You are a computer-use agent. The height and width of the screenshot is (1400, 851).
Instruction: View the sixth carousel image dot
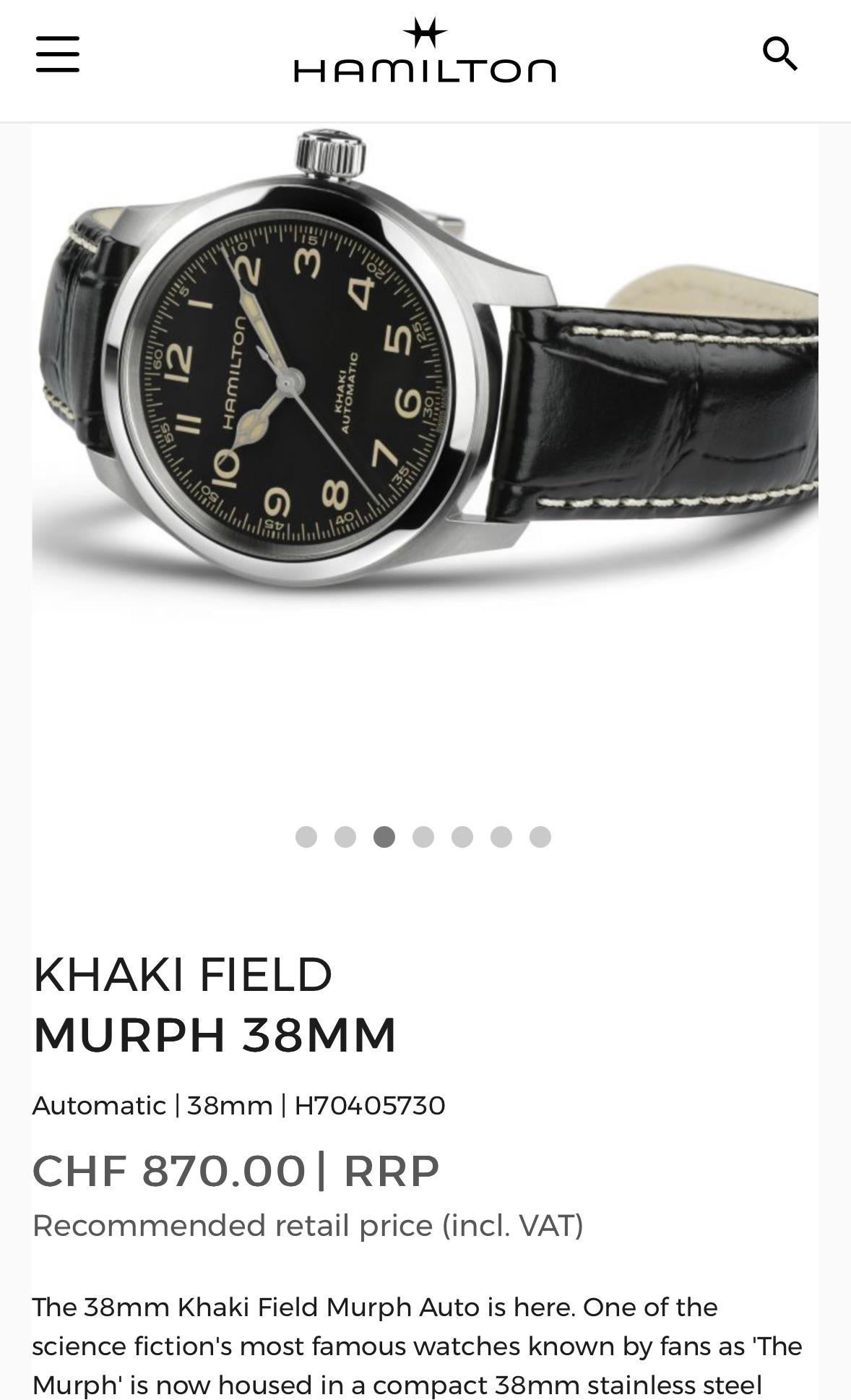[501, 836]
